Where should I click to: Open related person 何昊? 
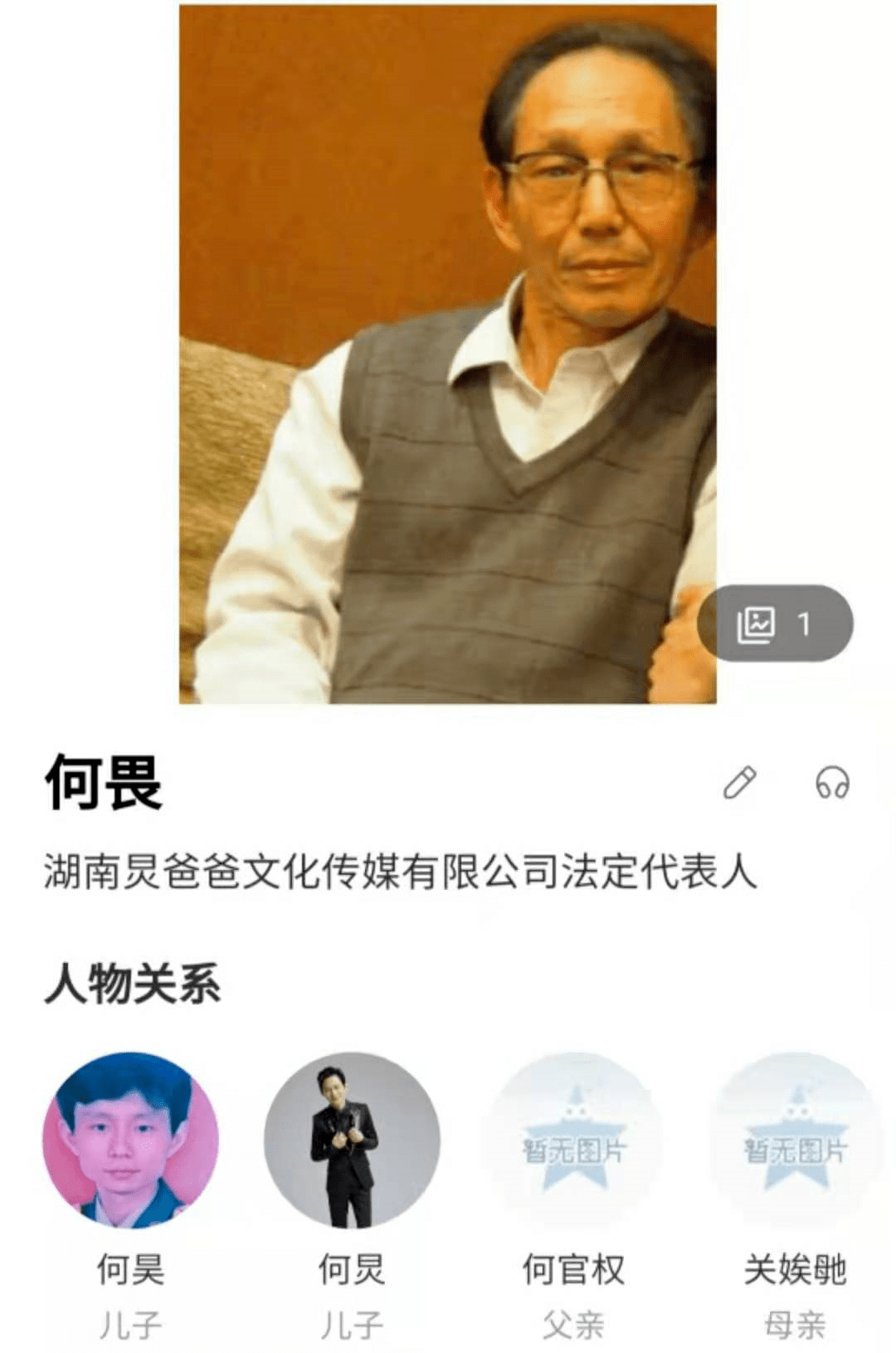coord(130,1141)
